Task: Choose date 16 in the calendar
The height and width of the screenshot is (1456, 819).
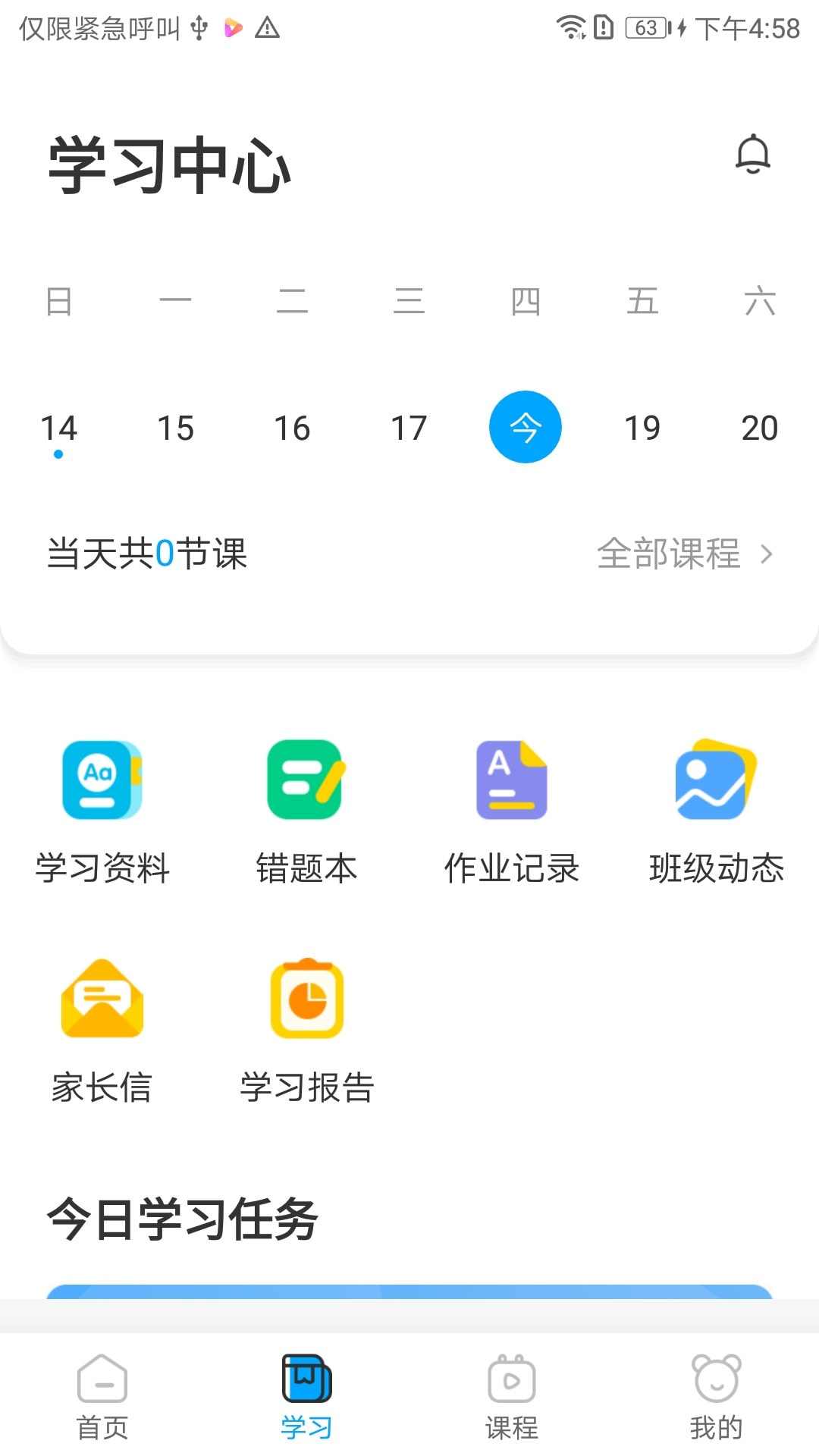Action: (x=292, y=428)
